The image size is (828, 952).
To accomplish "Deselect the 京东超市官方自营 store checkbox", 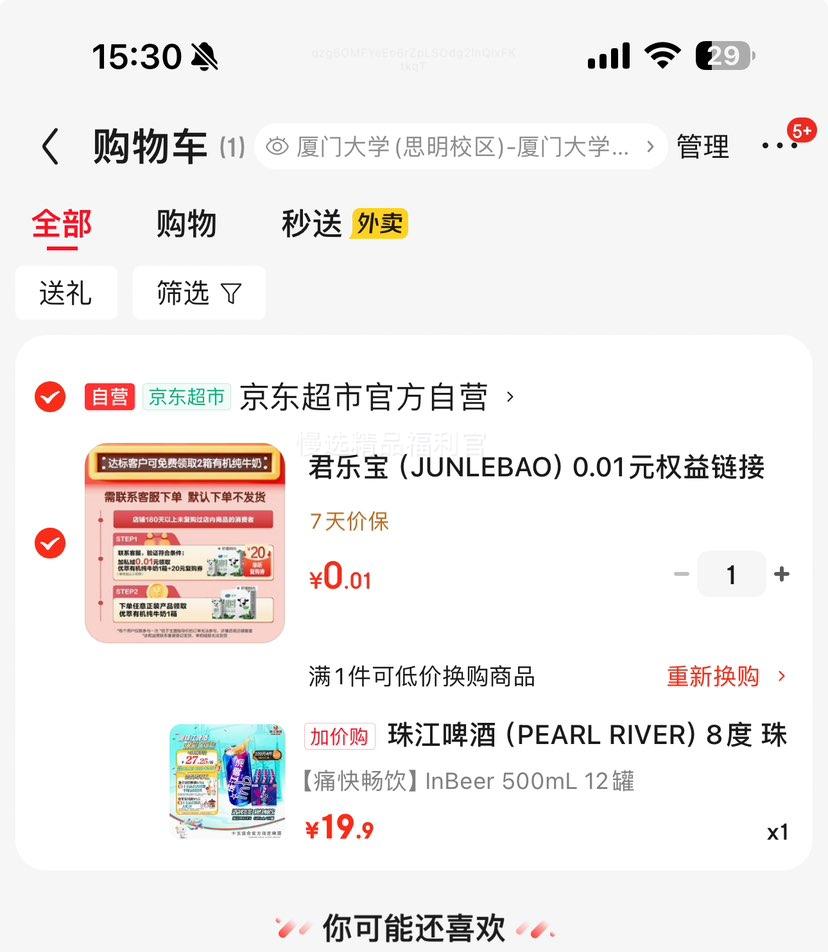I will click(50, 396).
